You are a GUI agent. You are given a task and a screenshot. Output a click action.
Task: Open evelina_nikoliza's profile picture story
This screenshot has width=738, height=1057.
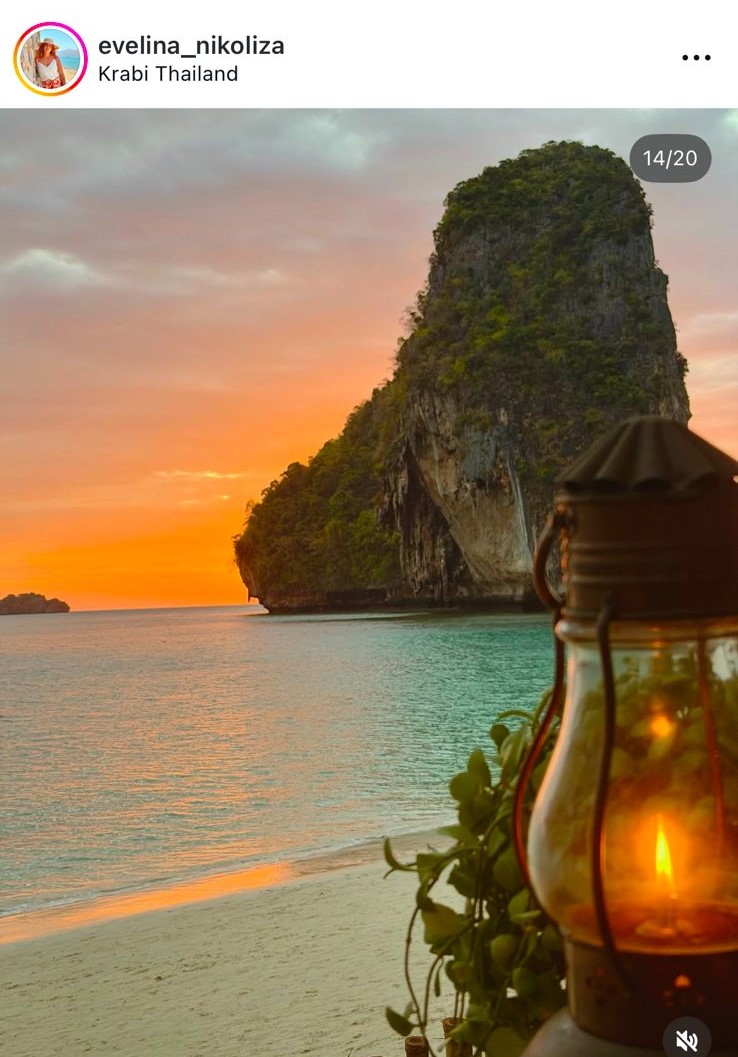pyautogui.click(x=50, y=59)
